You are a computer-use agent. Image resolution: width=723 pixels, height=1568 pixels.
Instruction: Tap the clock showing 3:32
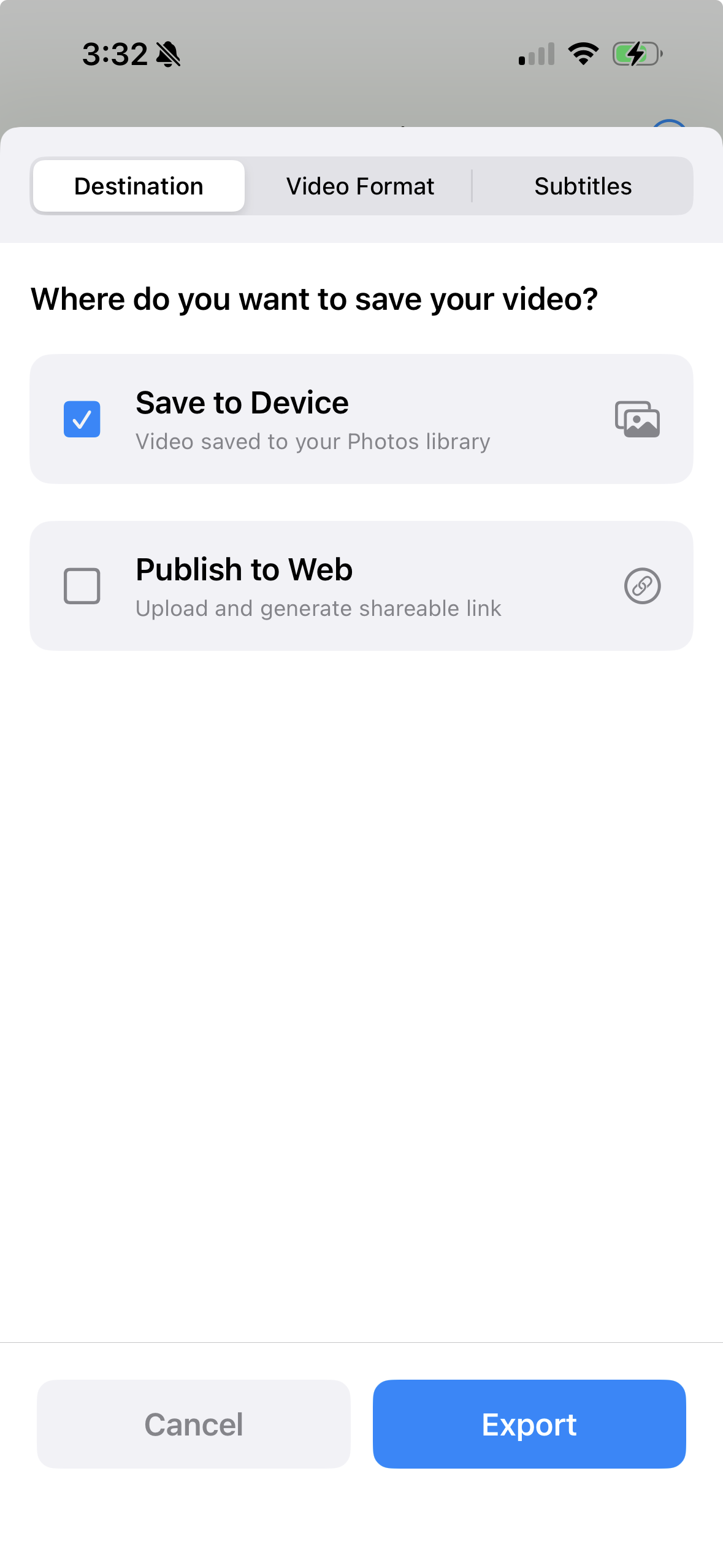coord(114,53)
